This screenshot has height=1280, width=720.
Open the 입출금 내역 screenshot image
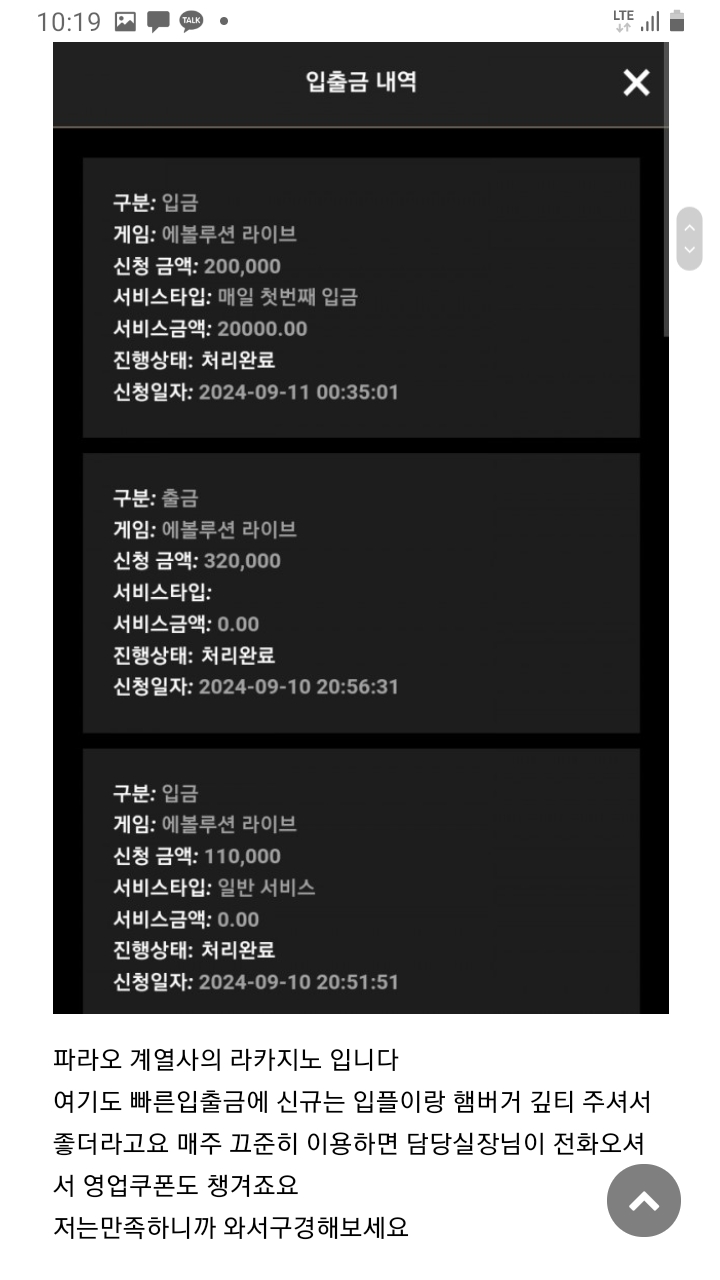tap(360, 528)
